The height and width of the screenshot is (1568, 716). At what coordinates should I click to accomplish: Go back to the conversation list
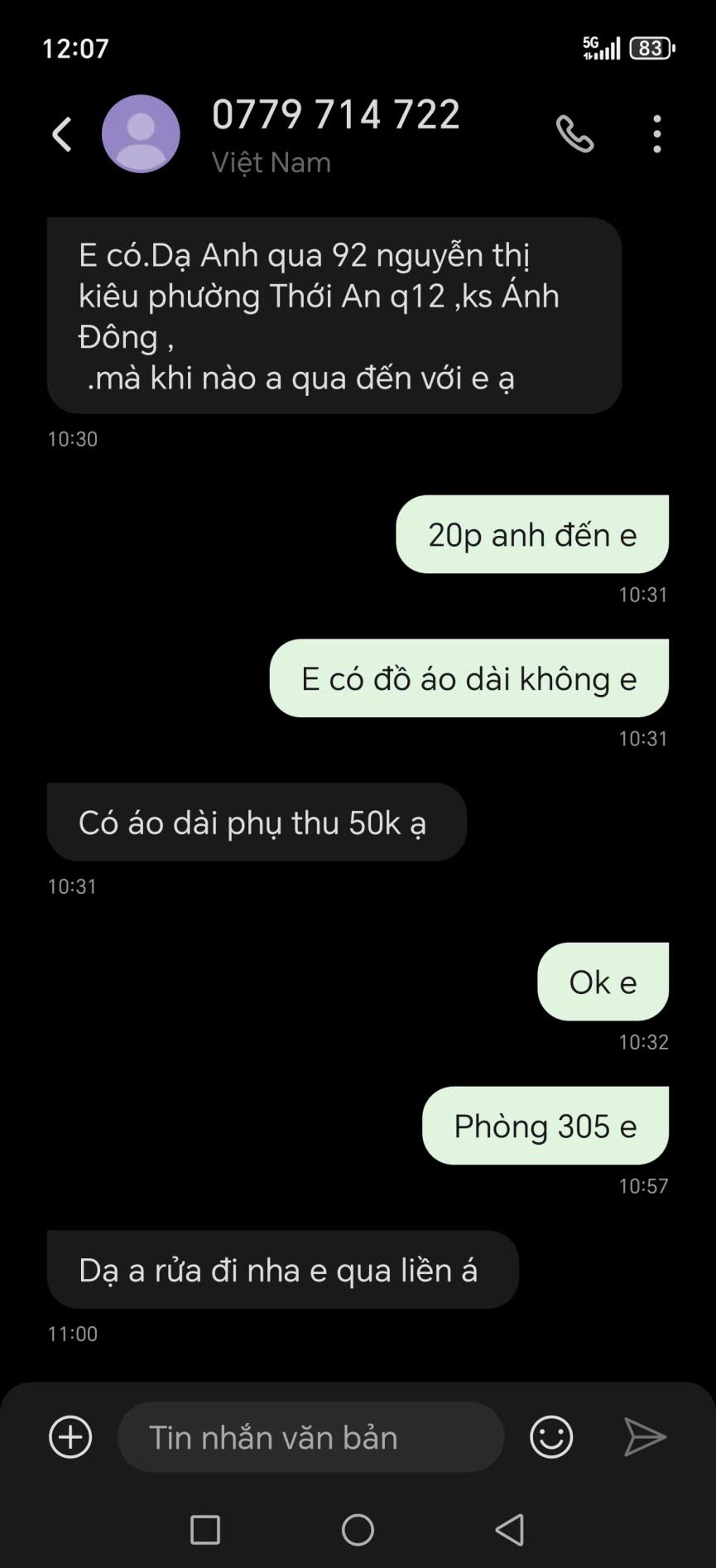63,134
